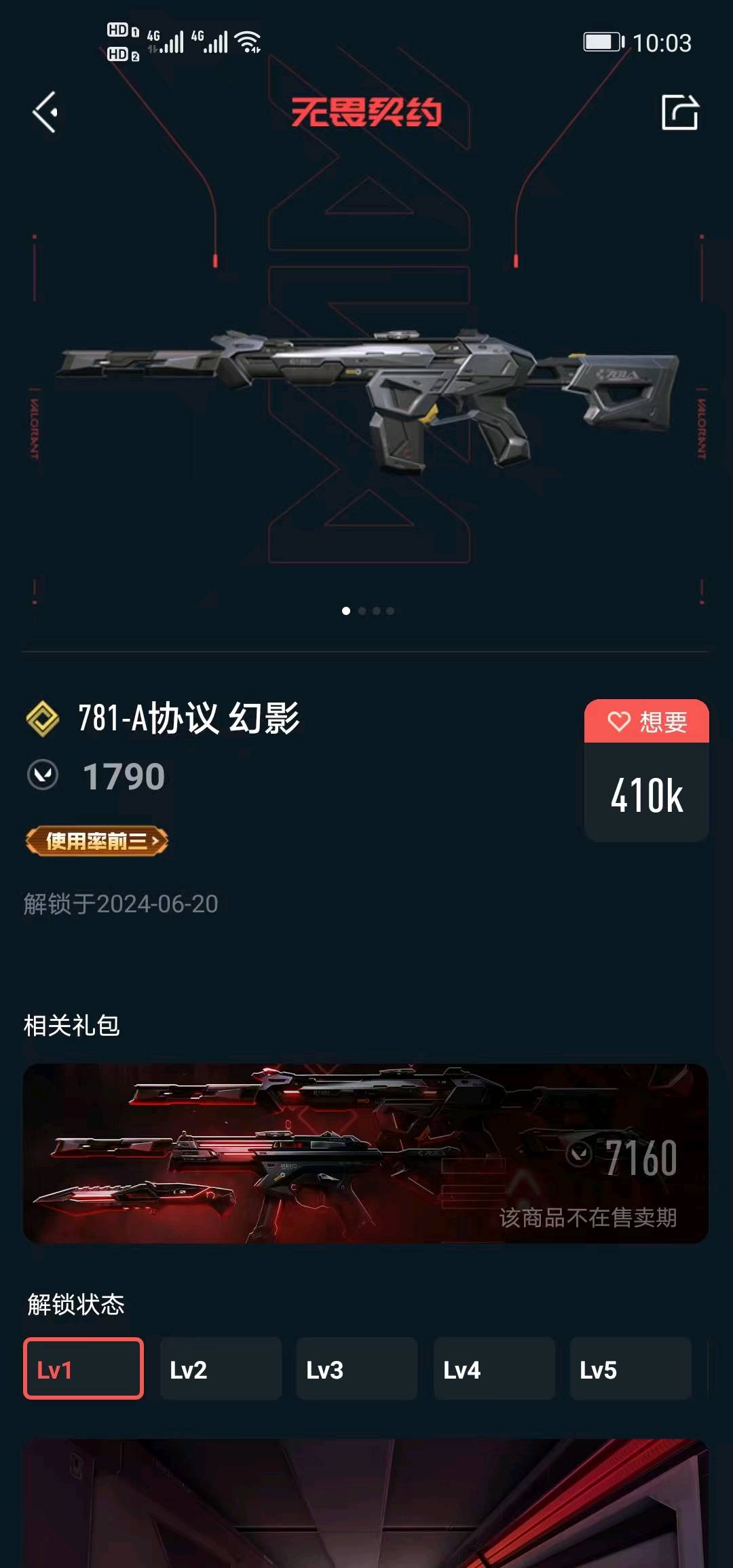The image size is (733, 1568).
Task: Open the related 7160 bundle card
Action: click(x=365, y=1153)
